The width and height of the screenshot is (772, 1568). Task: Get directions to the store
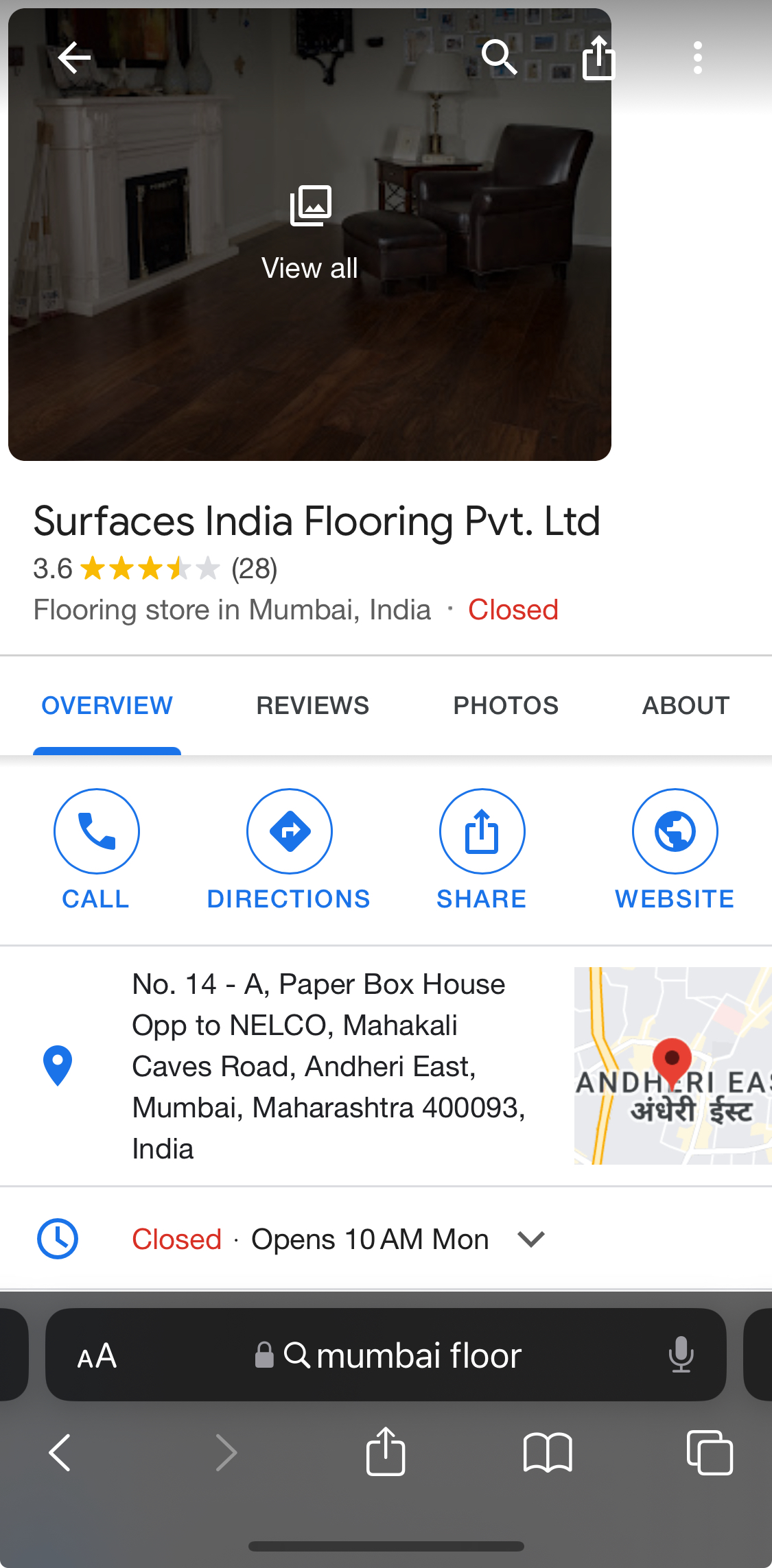[x=289, y=848]
